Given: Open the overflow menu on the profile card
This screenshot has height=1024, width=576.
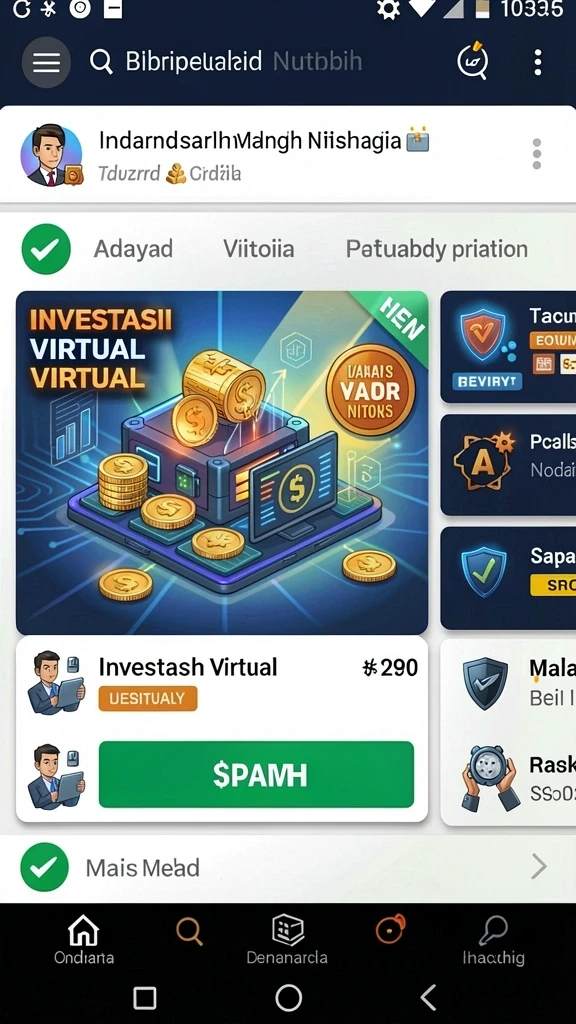Looking at the screenshot, I should pos(537,154).
